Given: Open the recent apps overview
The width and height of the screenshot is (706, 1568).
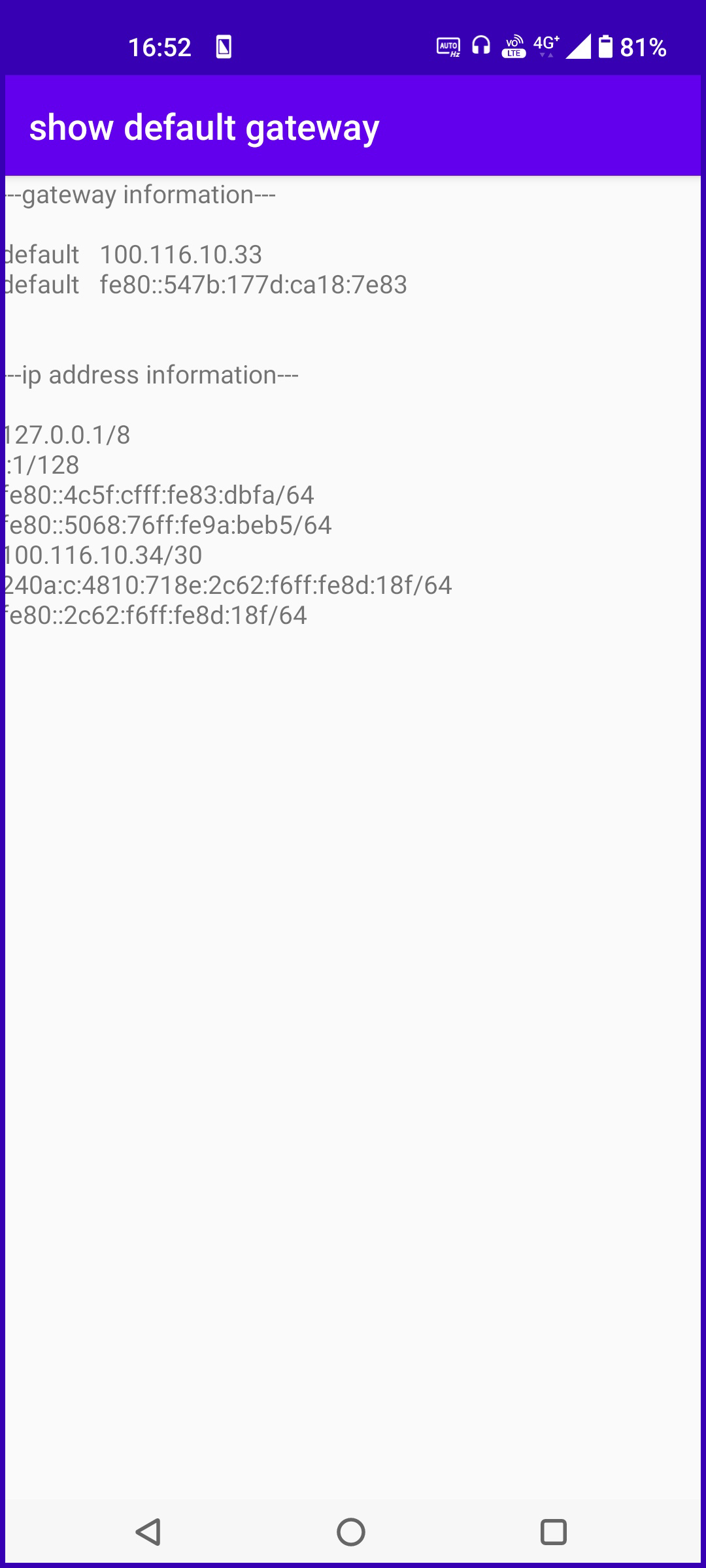Looking at the screenshot, I should tap(553, 1531).
